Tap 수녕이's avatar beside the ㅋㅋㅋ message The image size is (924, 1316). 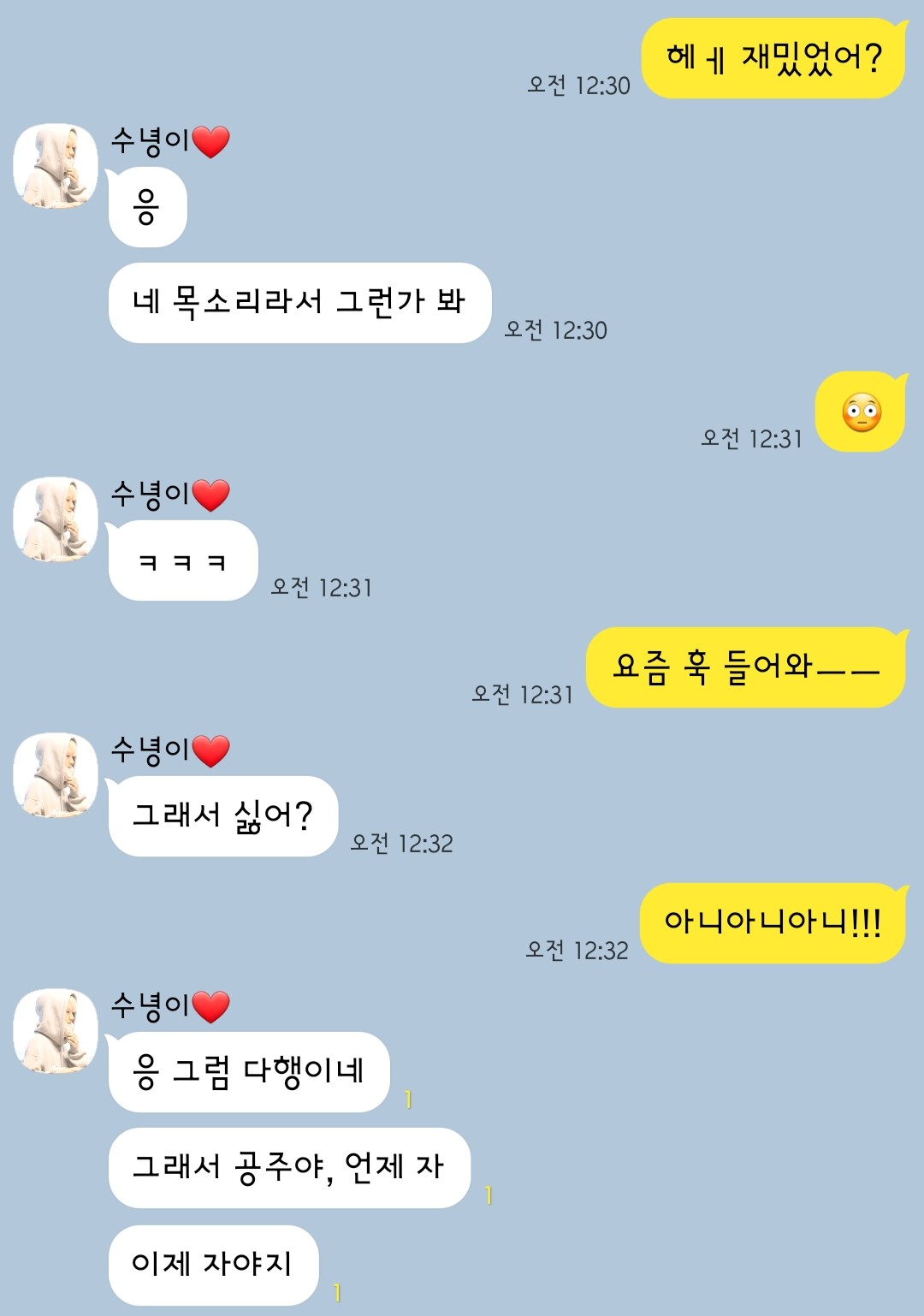click(56, 519)
